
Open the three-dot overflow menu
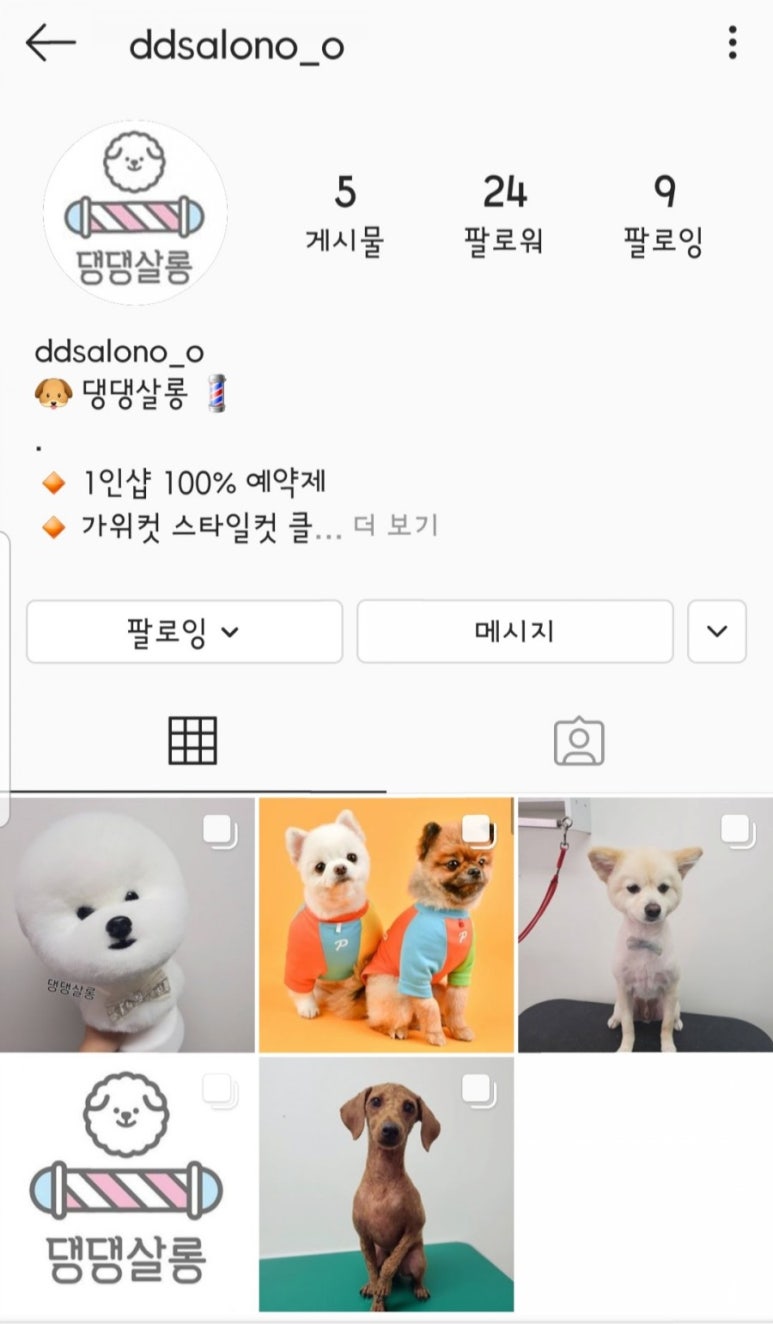coord(732,43)
